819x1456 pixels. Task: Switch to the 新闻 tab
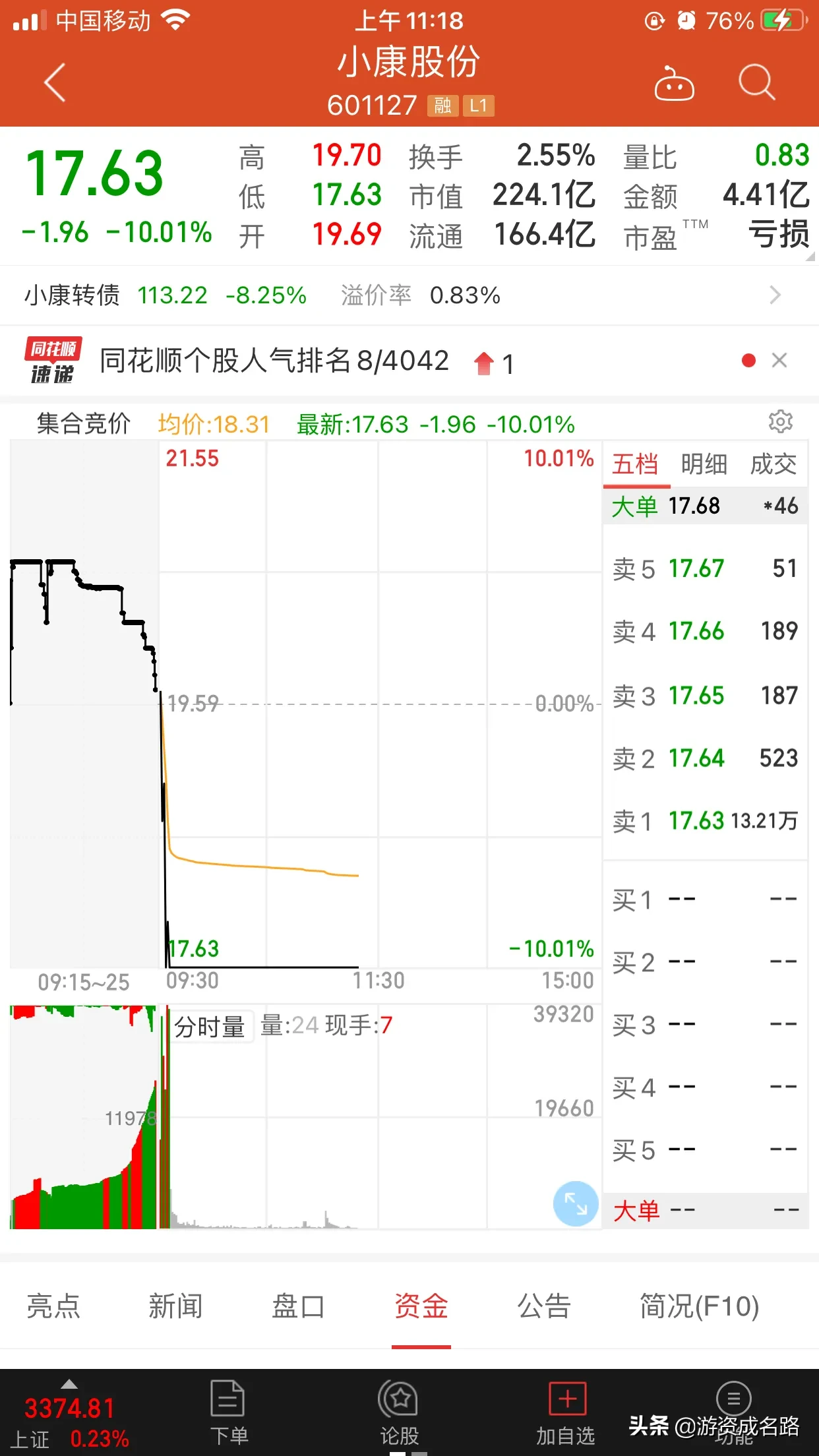pos(175,1306)
